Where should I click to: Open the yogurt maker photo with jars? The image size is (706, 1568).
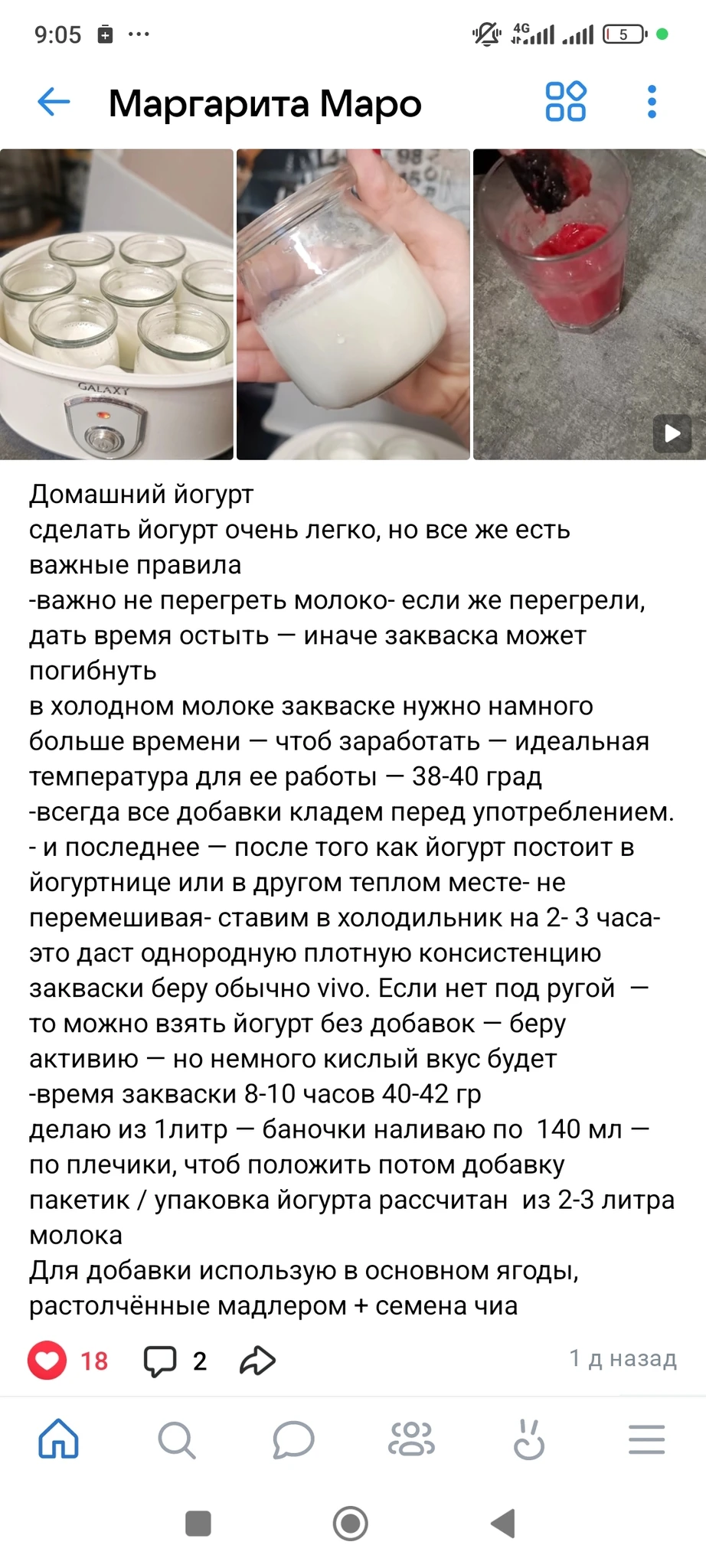(116, 305)
